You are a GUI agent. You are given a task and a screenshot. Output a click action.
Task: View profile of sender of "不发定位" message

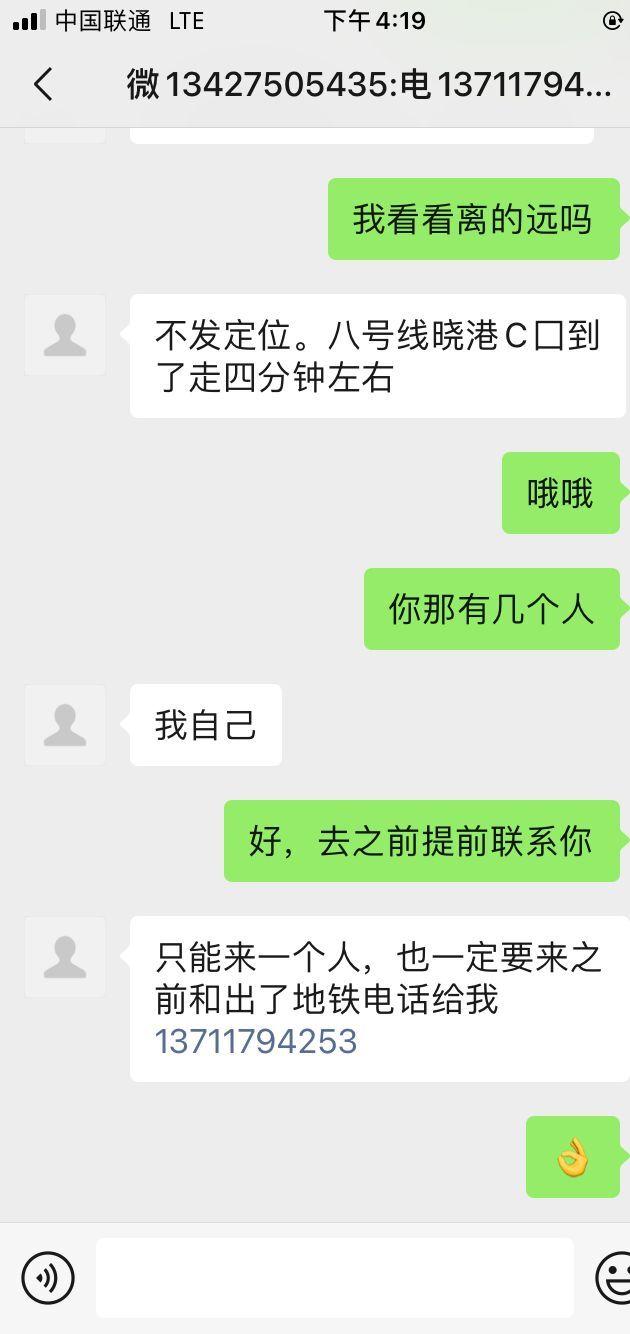(x=65, y=335)
